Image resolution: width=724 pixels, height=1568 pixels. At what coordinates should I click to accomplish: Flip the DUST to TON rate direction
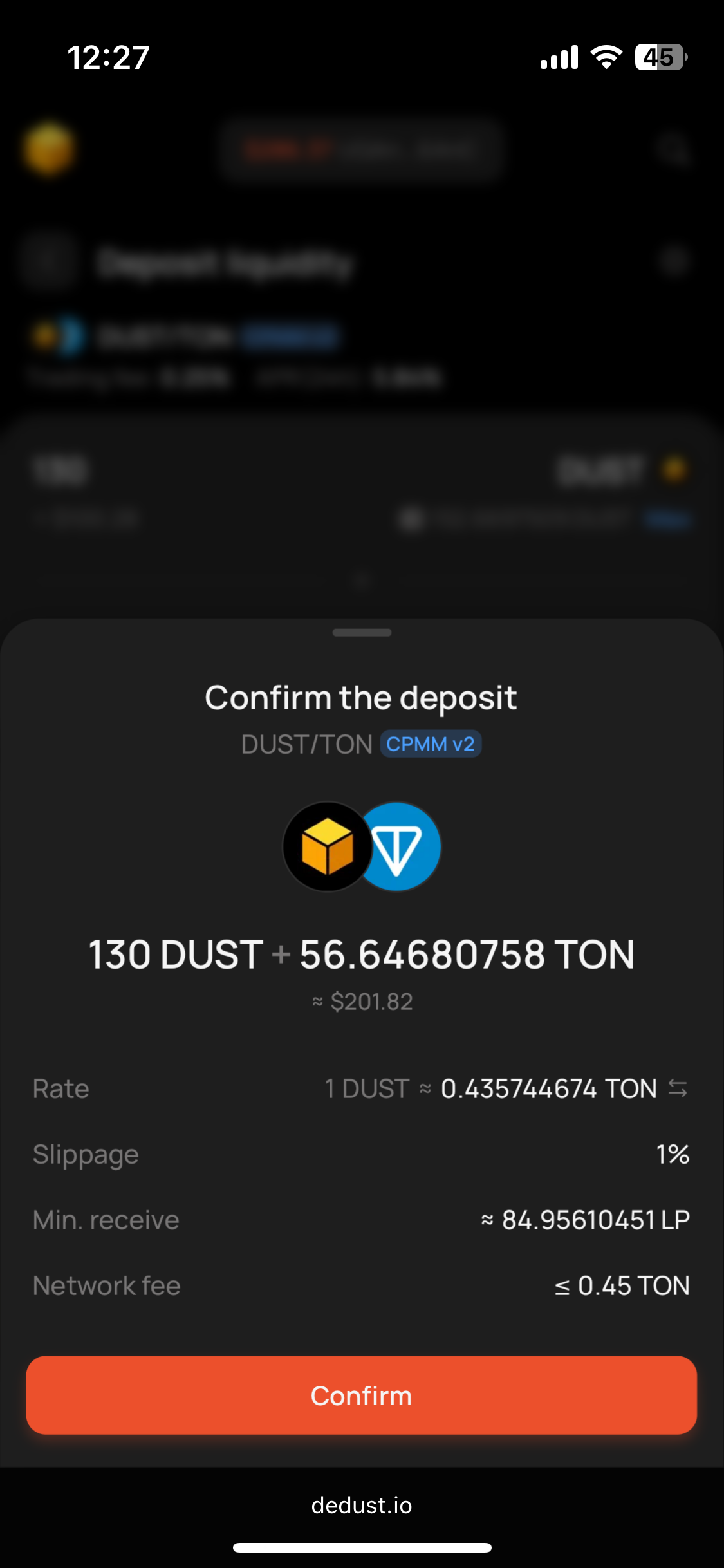(678, 1088)
